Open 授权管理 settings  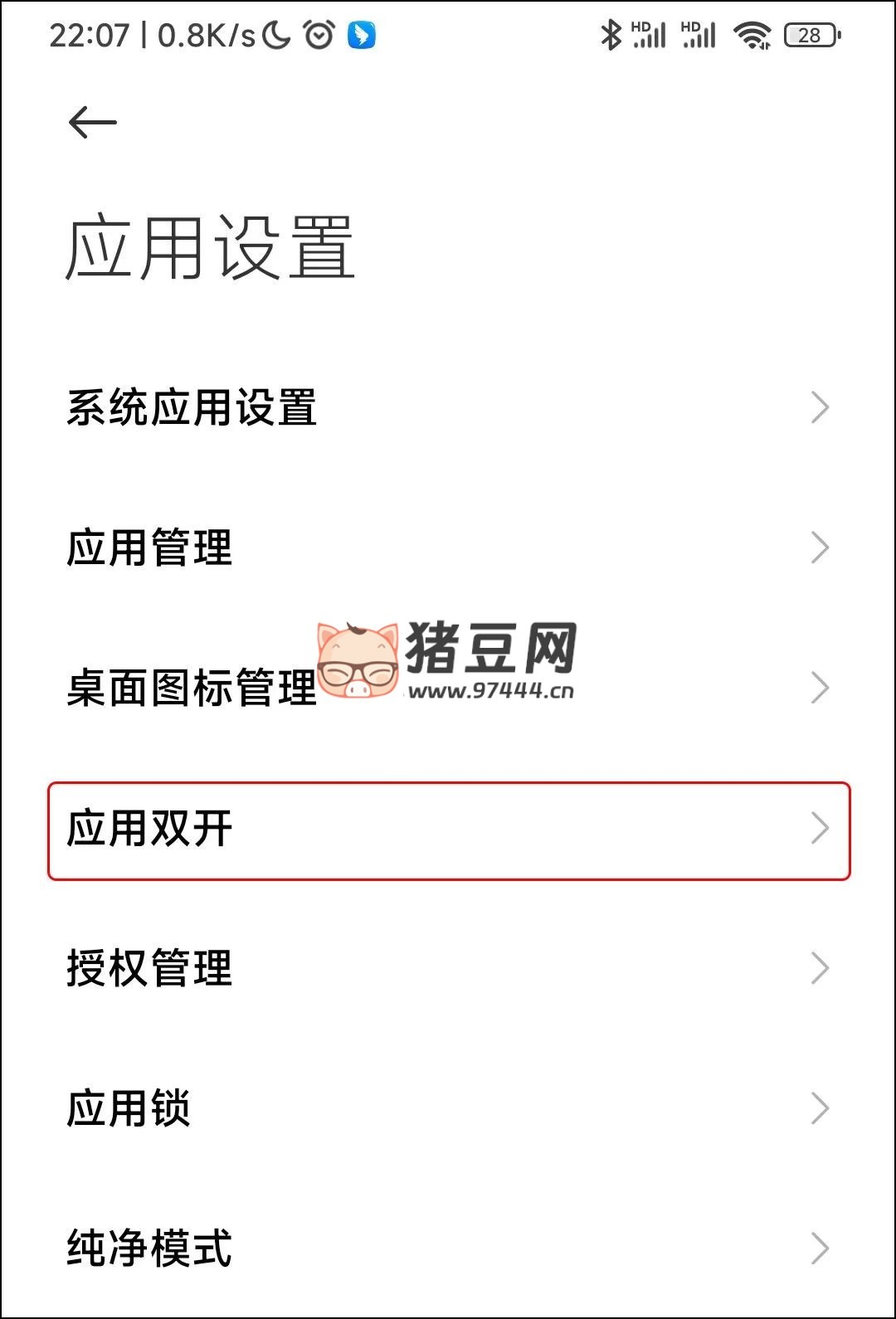448,968
